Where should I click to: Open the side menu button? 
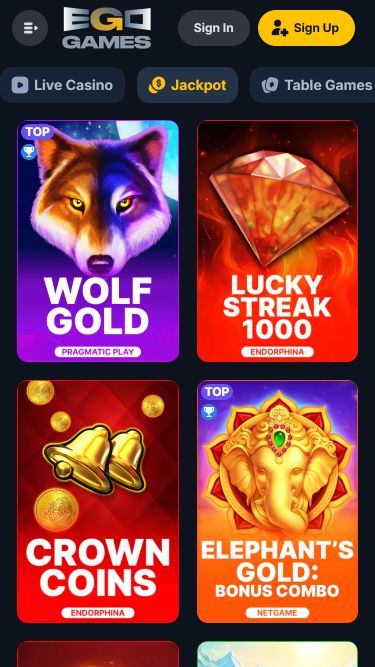click(x=30, y=28)
